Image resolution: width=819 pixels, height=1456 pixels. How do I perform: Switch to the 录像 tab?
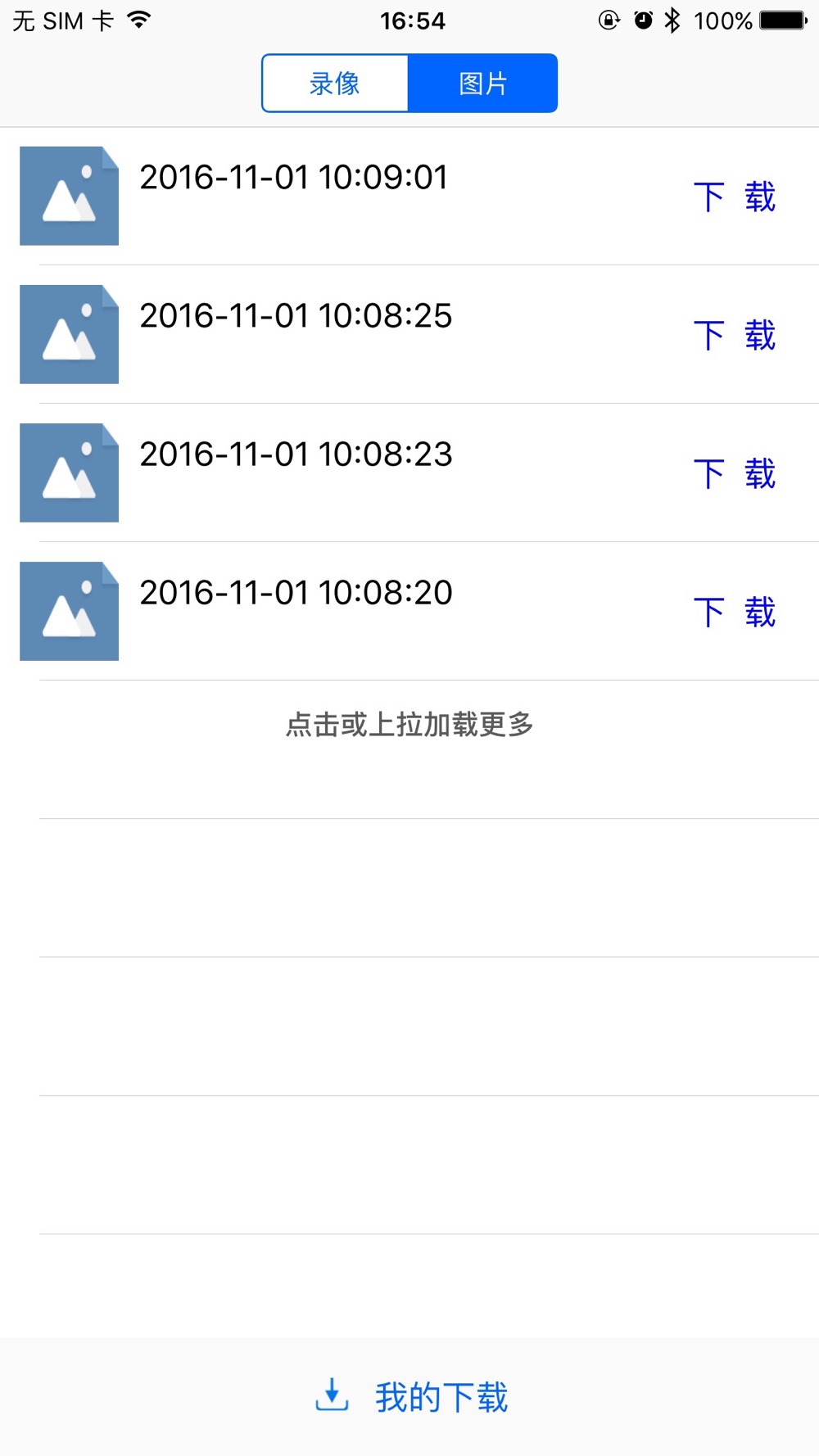pos(335,84)
